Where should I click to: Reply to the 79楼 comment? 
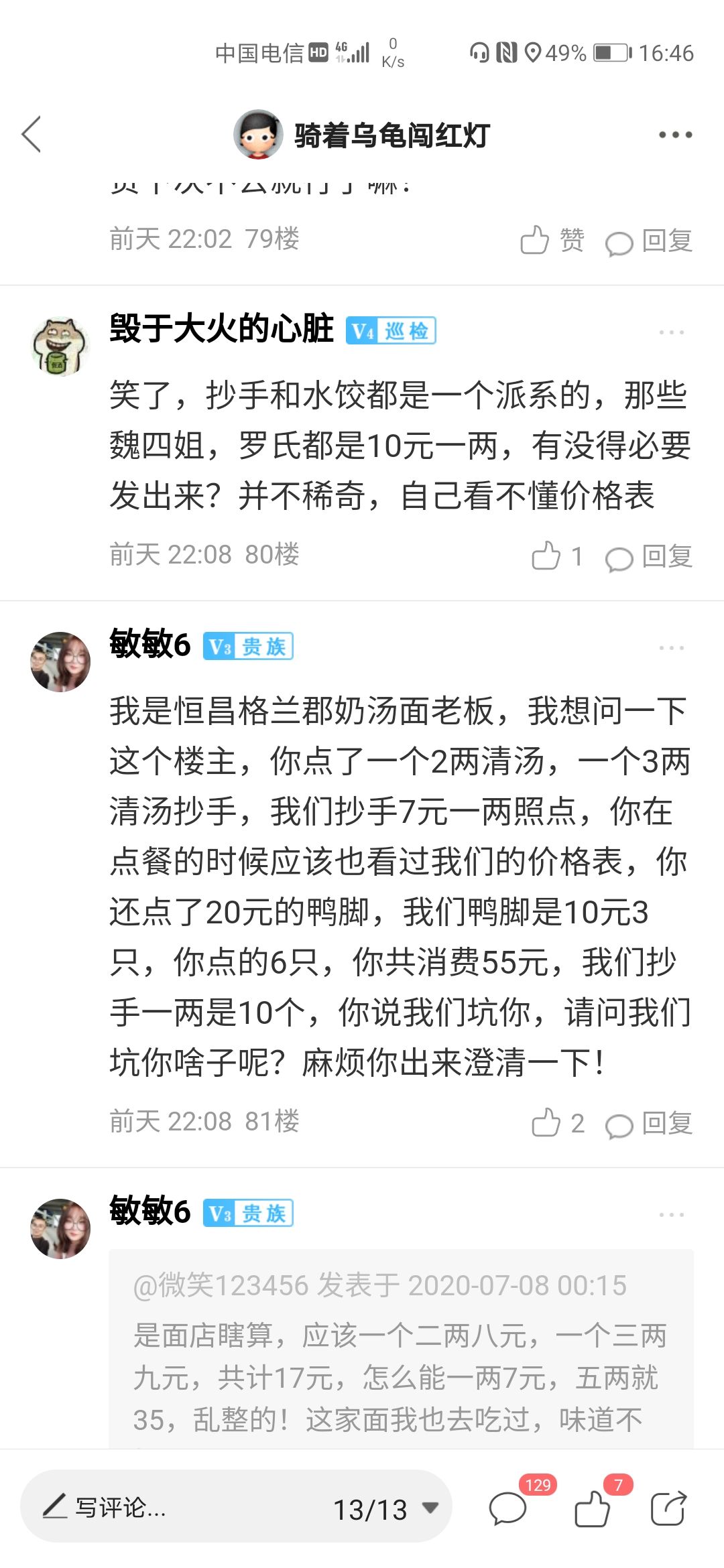648,241
